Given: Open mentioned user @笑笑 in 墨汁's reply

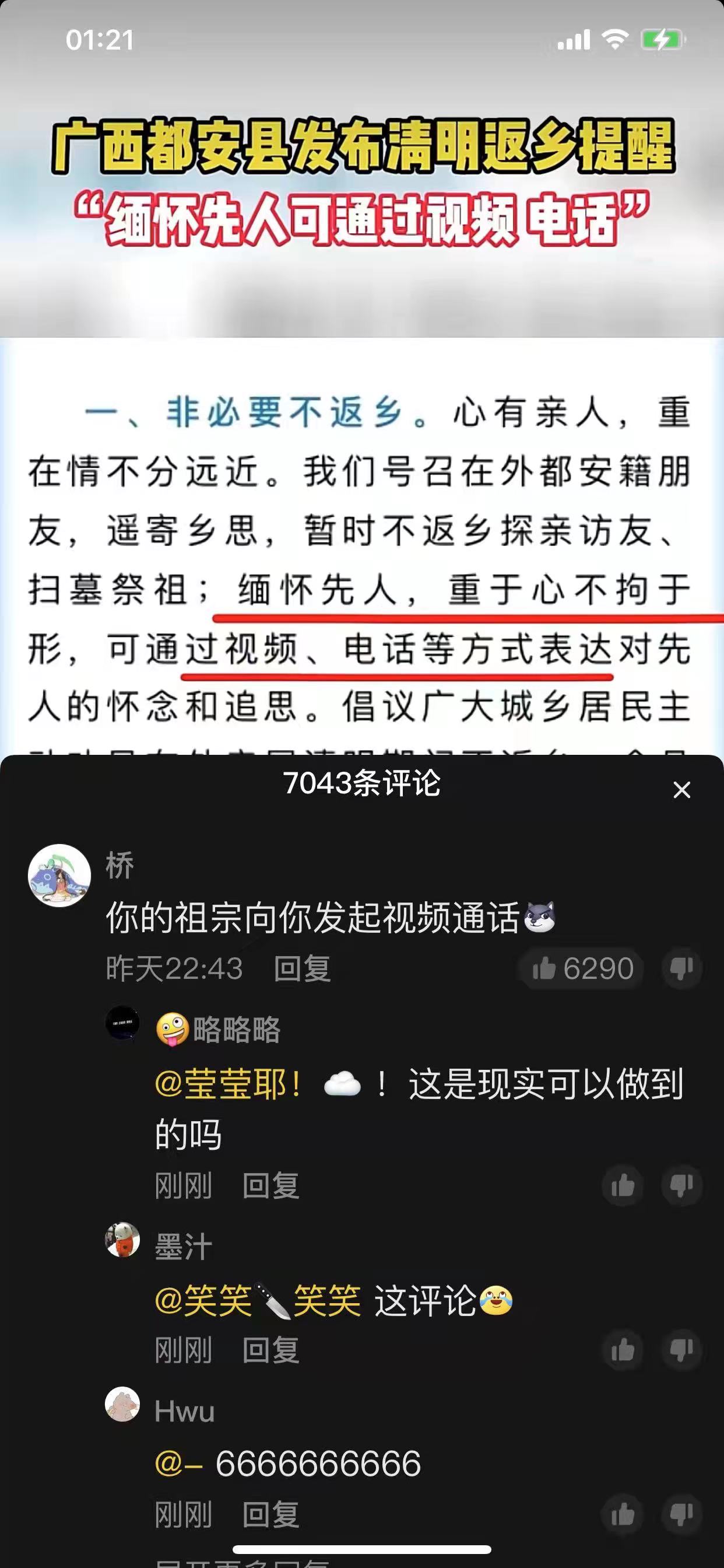Looking at the screenshot, I should click(x=258, y=1301).
